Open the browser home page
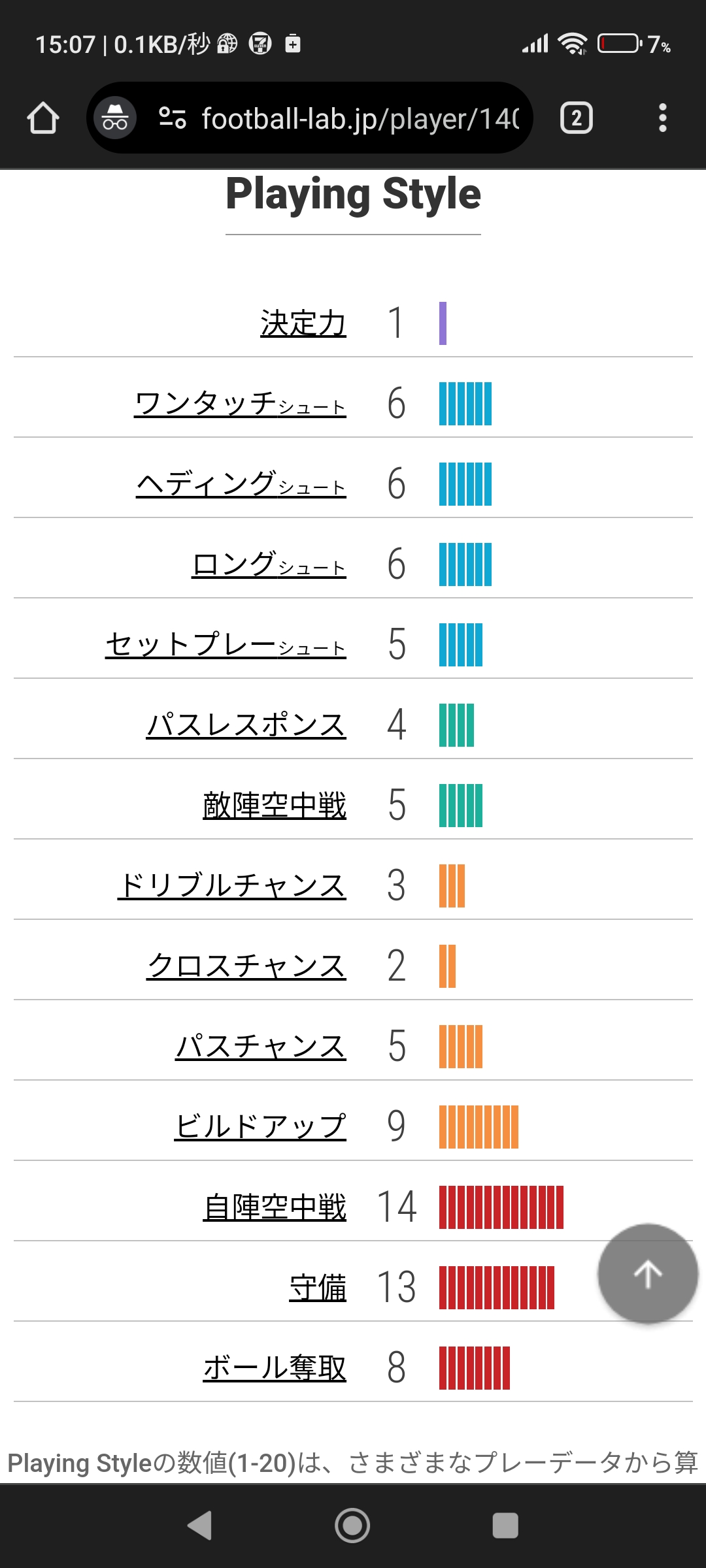The image size is (706, 1568). (43, 118)
